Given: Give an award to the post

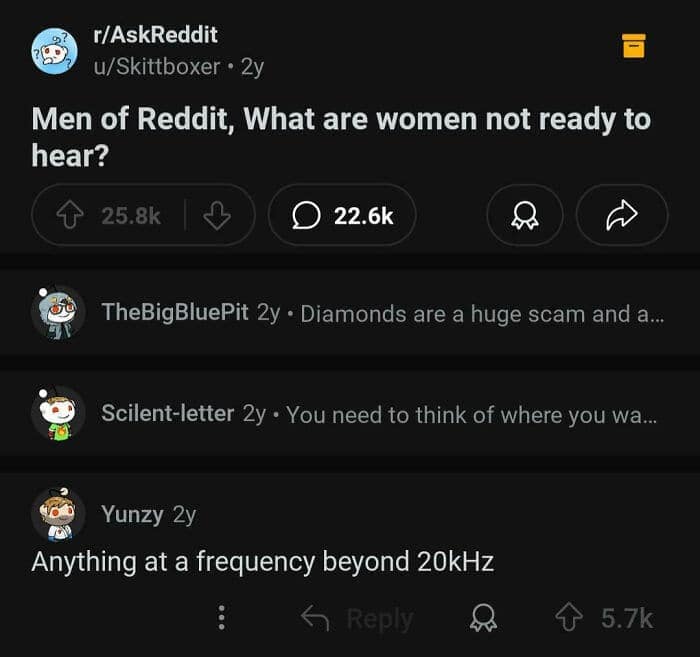Looking at the screenshot, I should click(x=524, y=215).
